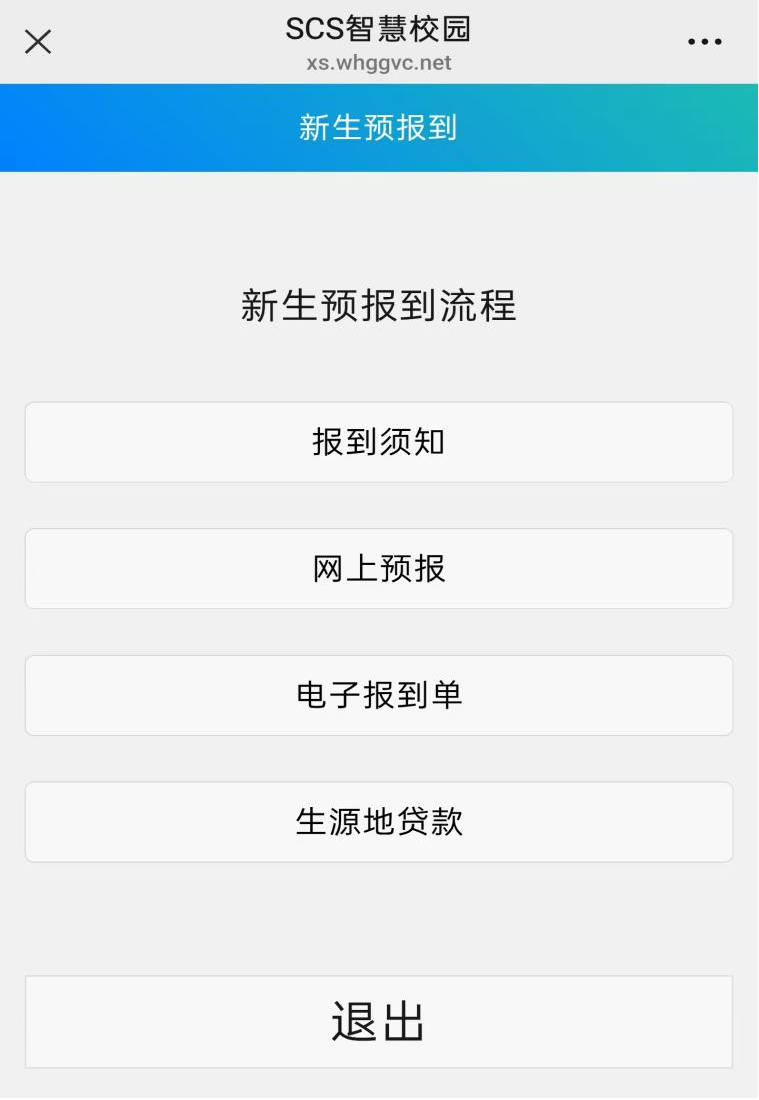Open the three-dot overflow menu

coord(704,42)
